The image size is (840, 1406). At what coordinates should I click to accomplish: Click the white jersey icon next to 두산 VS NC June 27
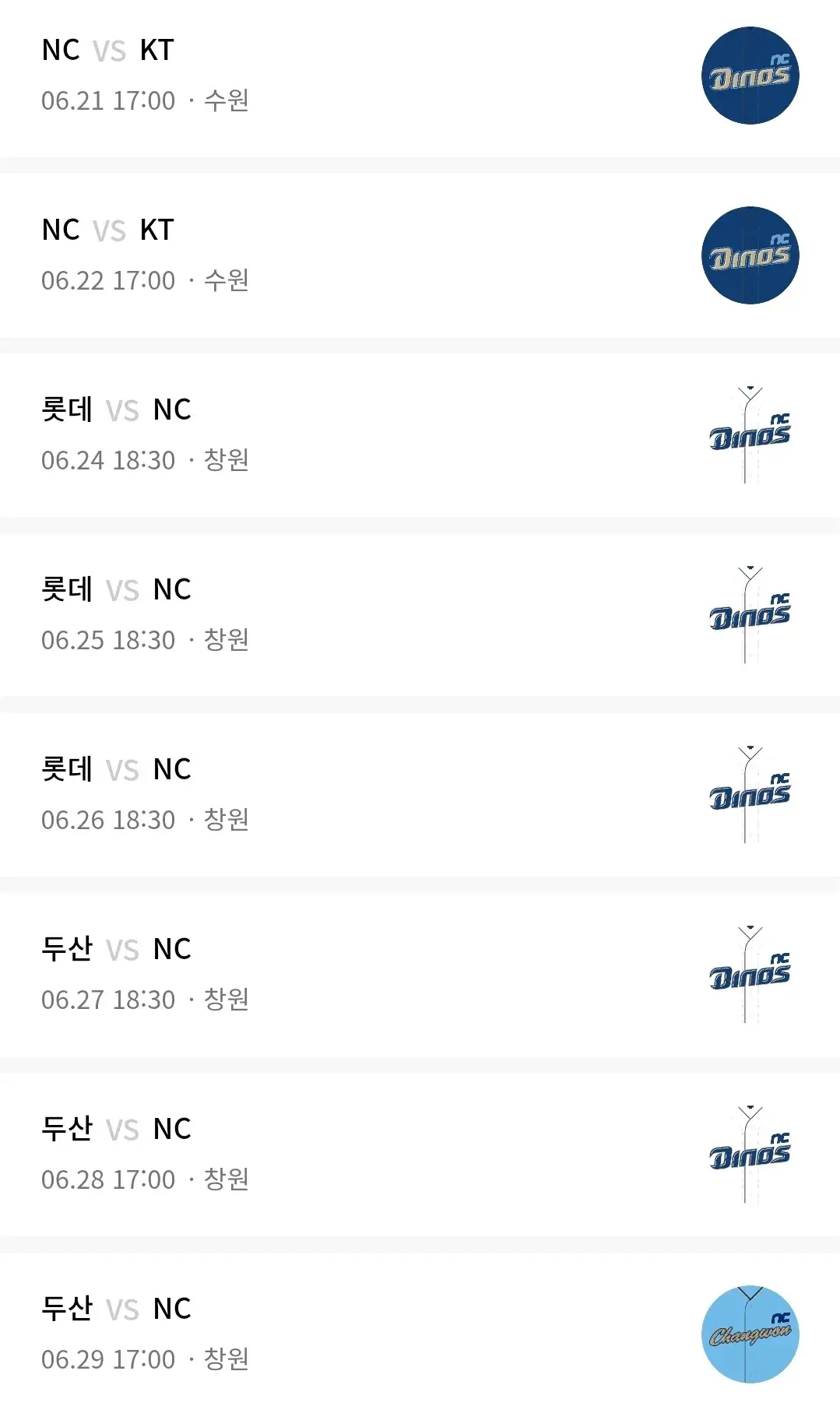point(749,973)
